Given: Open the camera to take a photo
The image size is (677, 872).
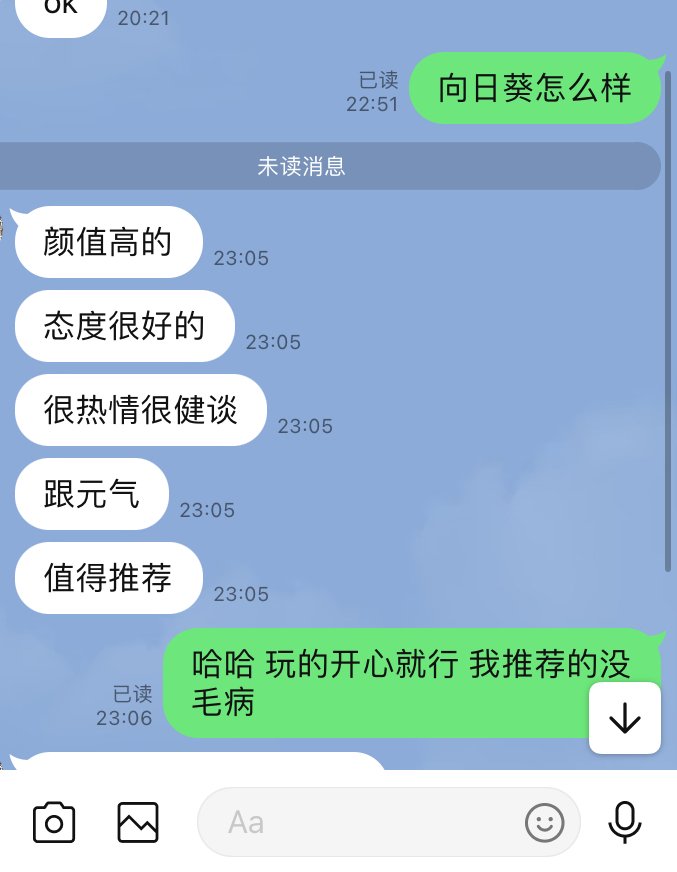Looking at the screenshot, I should (x=54, y=823).
